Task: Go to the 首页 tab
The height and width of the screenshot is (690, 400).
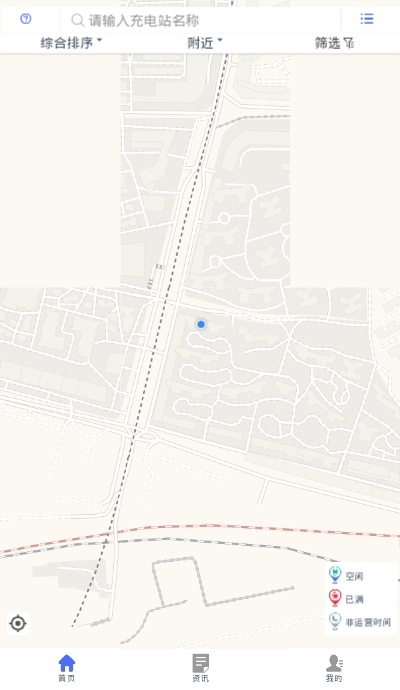Action: click(x=67, y=668)
